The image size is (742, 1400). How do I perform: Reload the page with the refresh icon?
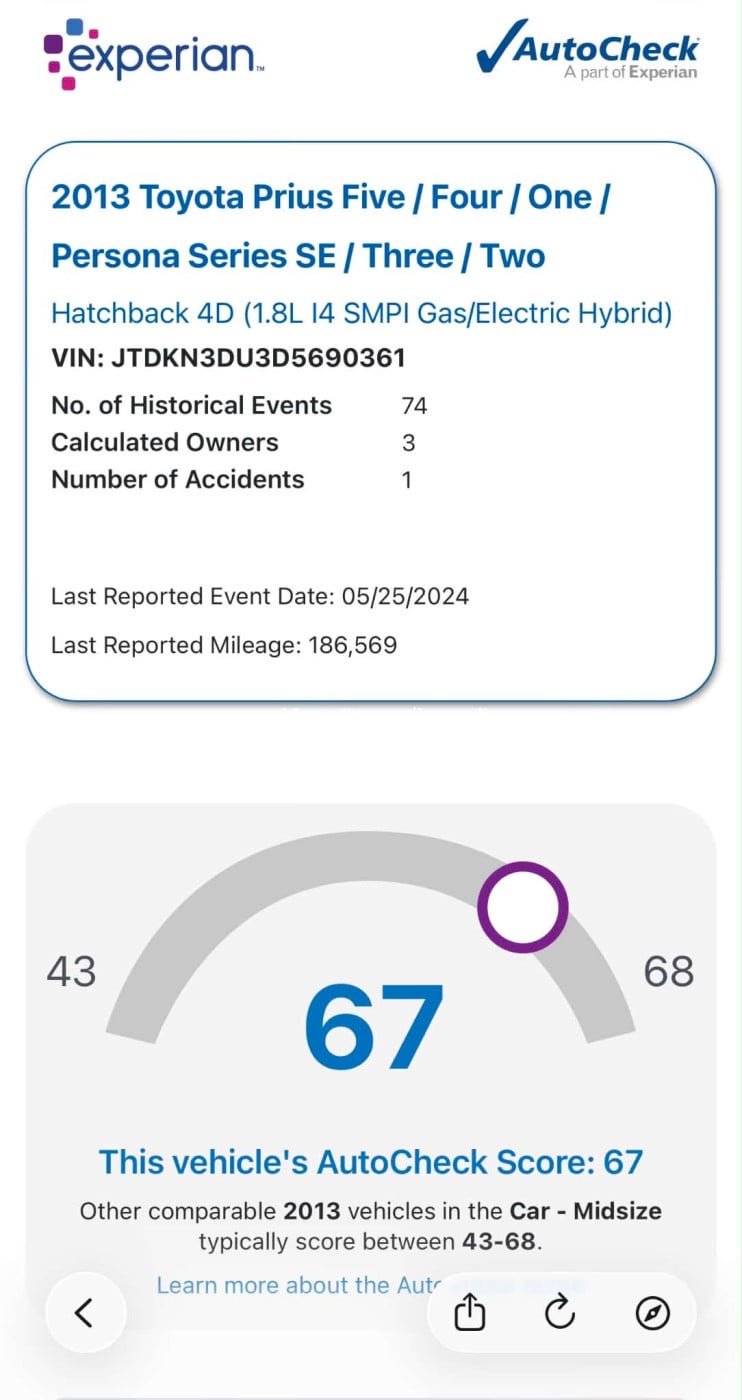pos(560,1312)
